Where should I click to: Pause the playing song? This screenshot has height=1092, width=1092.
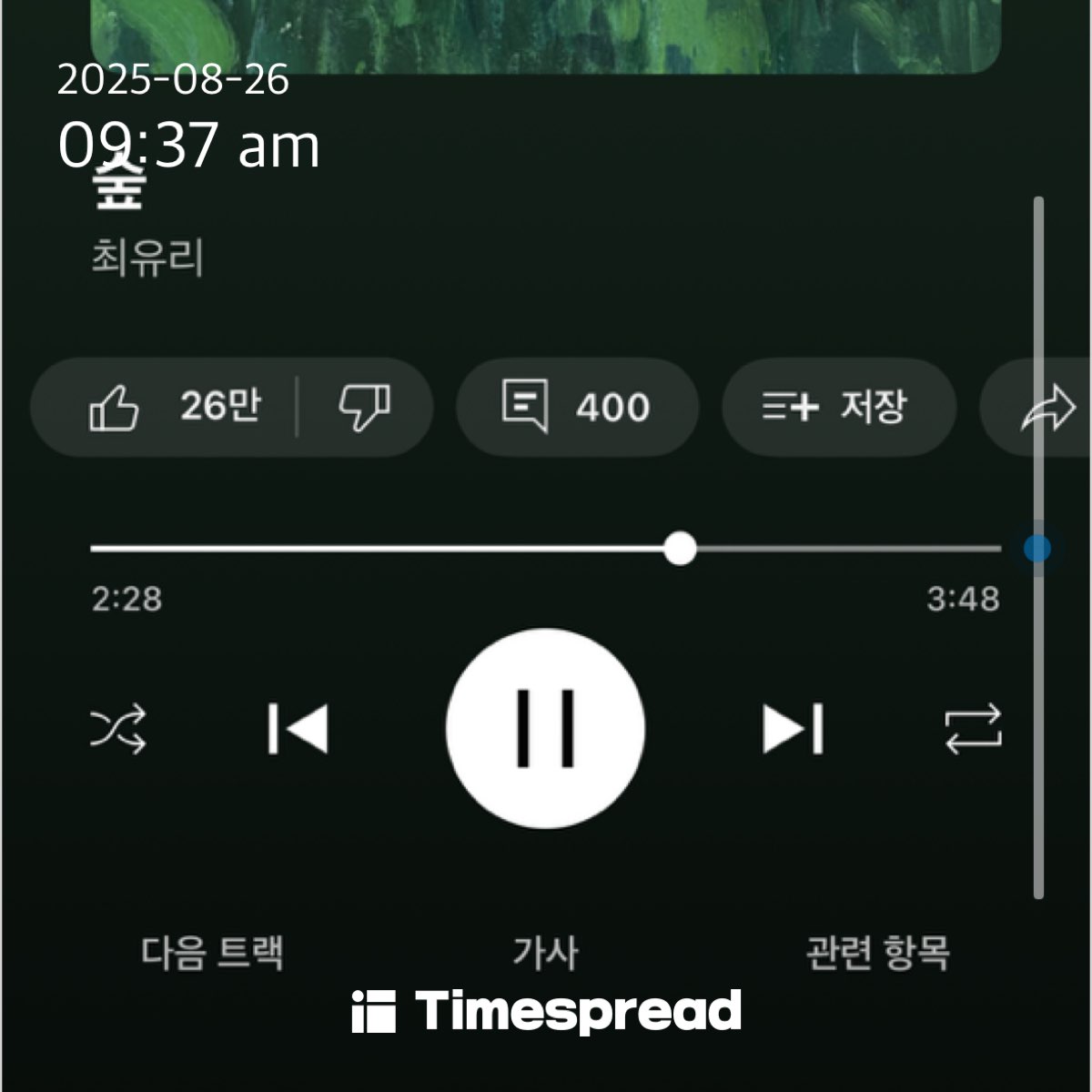(546, 728)
